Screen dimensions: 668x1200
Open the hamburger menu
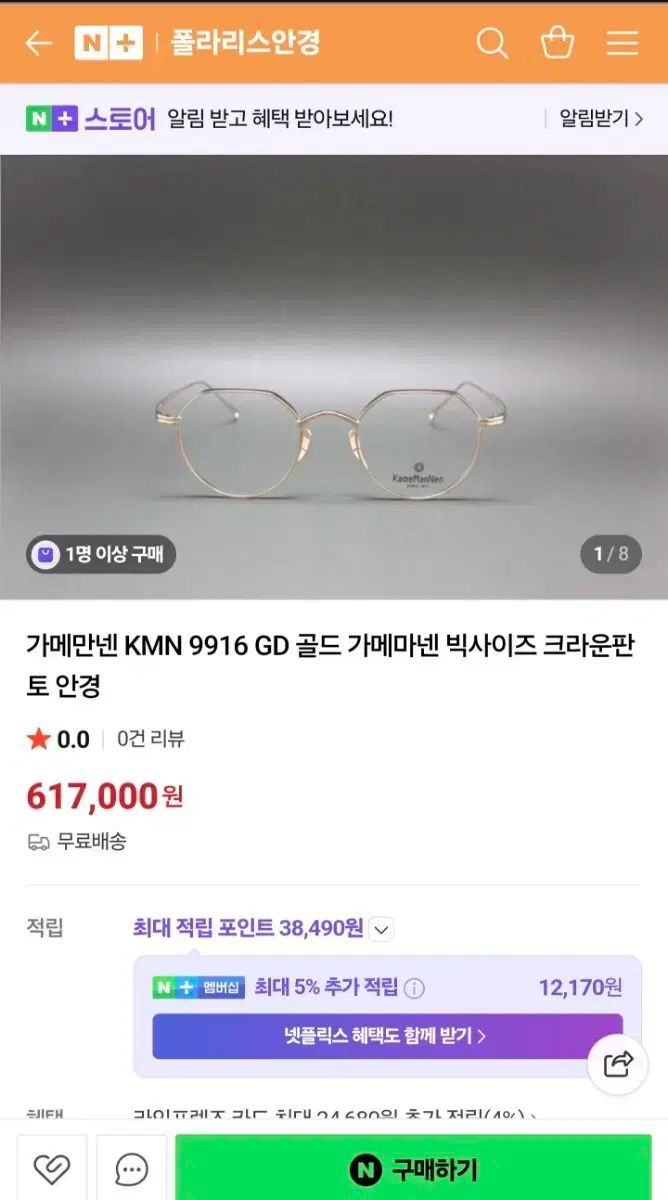pos(622,43)
